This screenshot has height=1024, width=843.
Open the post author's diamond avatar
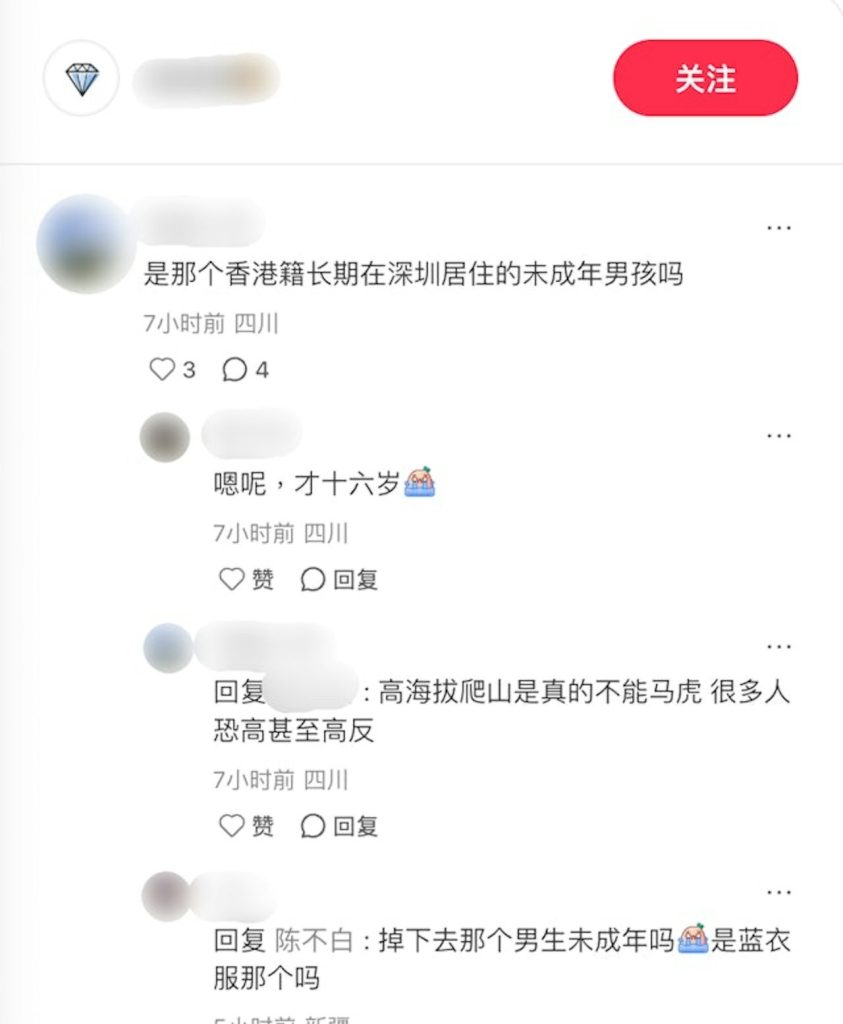(x=82, y=78)
